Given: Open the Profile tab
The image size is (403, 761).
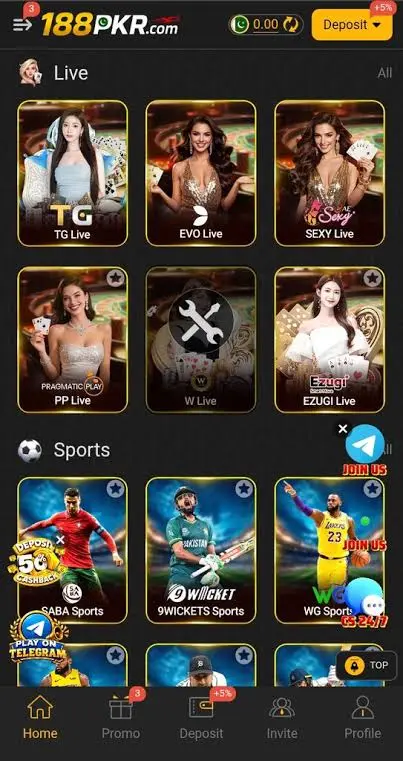Looking at the screenshot, I should [x=363, y=718].
